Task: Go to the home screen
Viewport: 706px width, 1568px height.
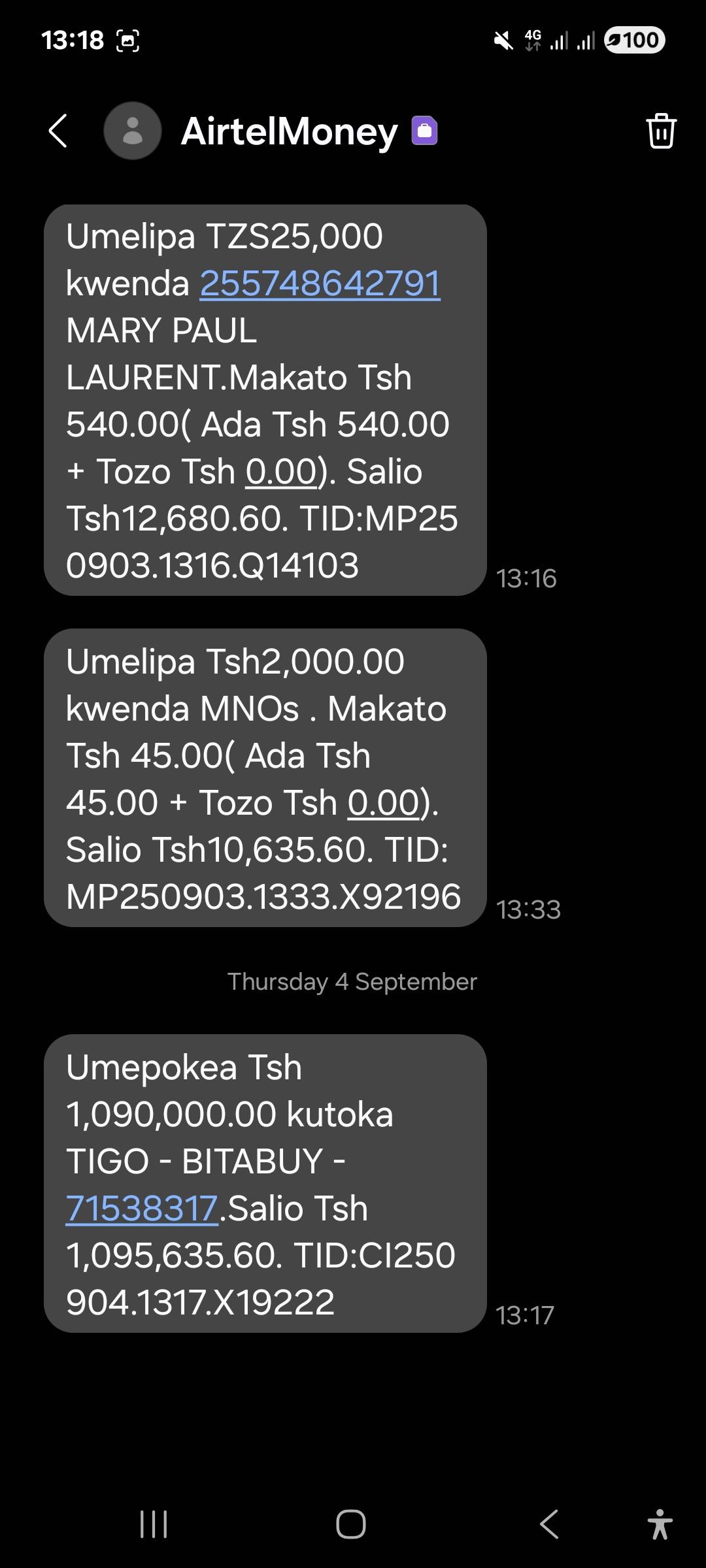Action: point(351,1524)
